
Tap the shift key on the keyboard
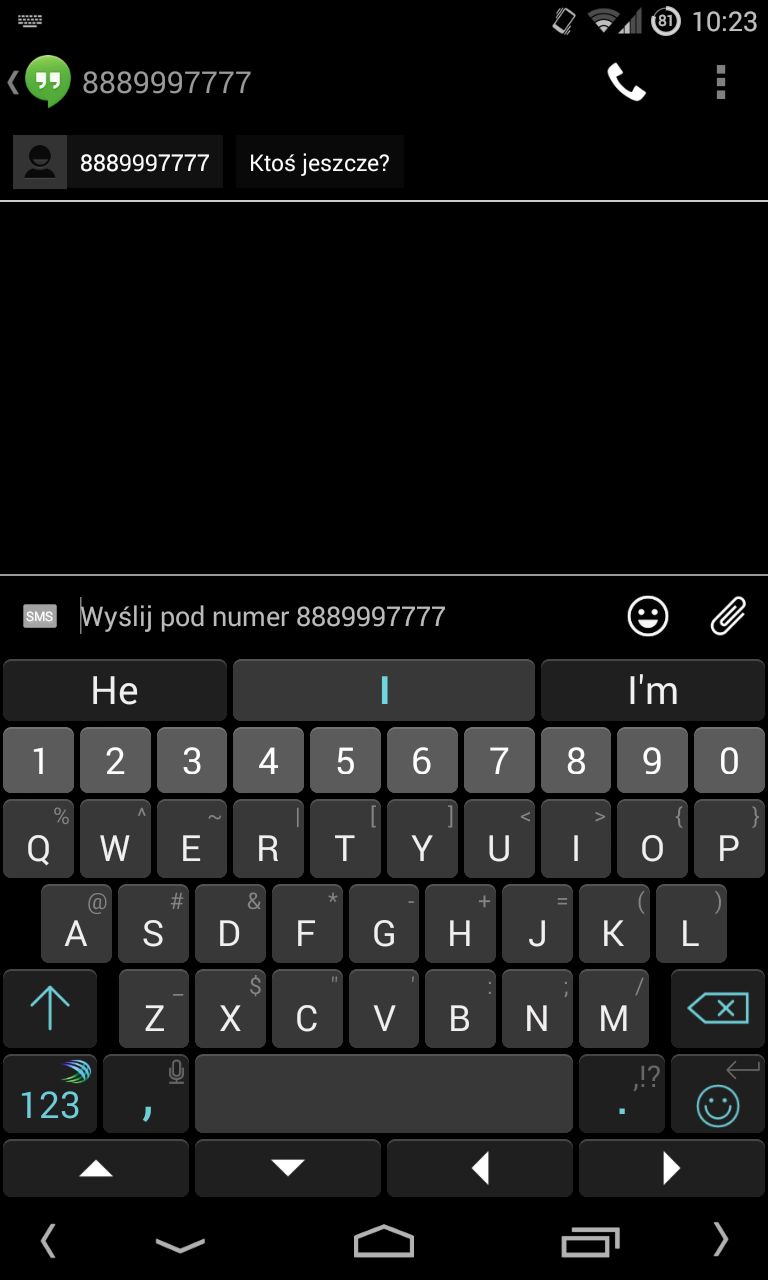coord(50,1008)
